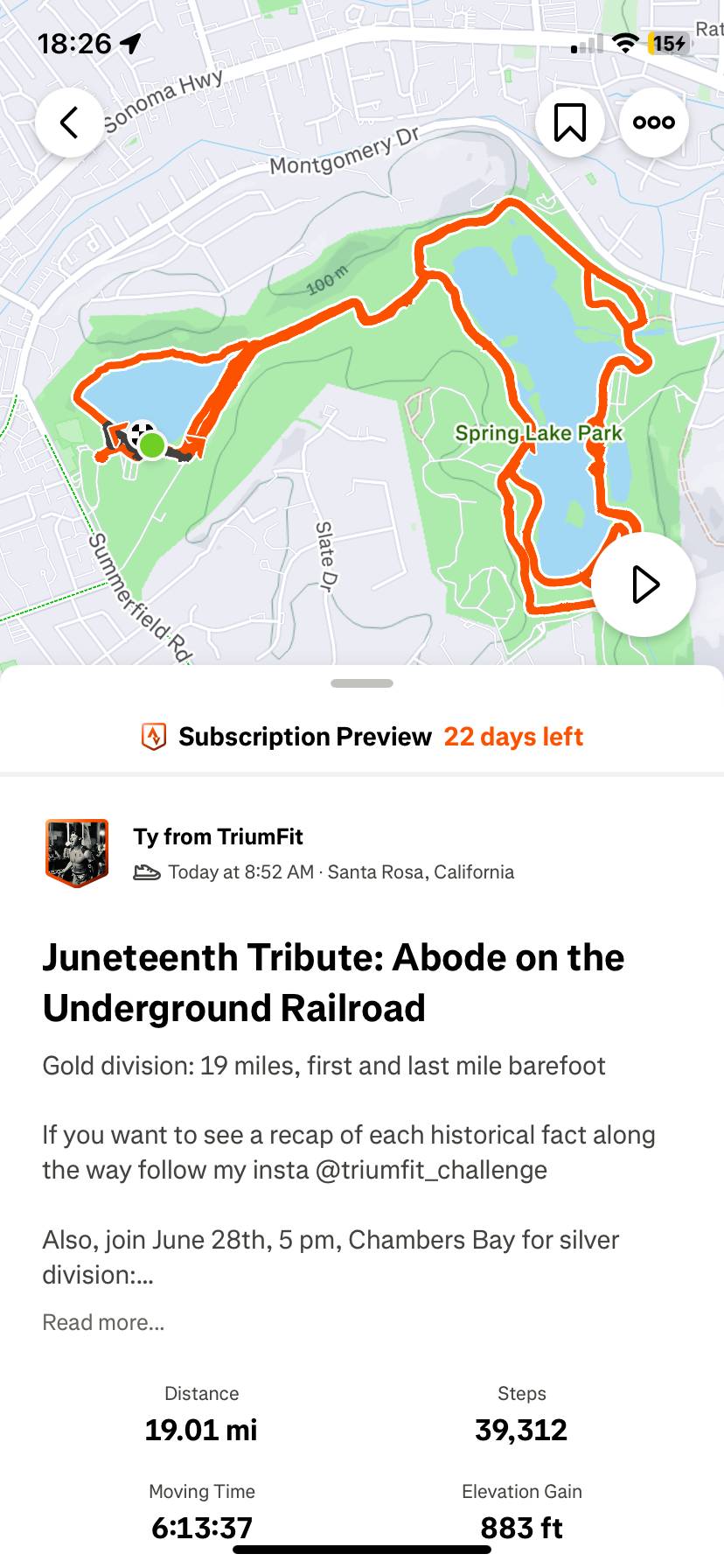
Task: Bookmark this activity
Action: 570,122
